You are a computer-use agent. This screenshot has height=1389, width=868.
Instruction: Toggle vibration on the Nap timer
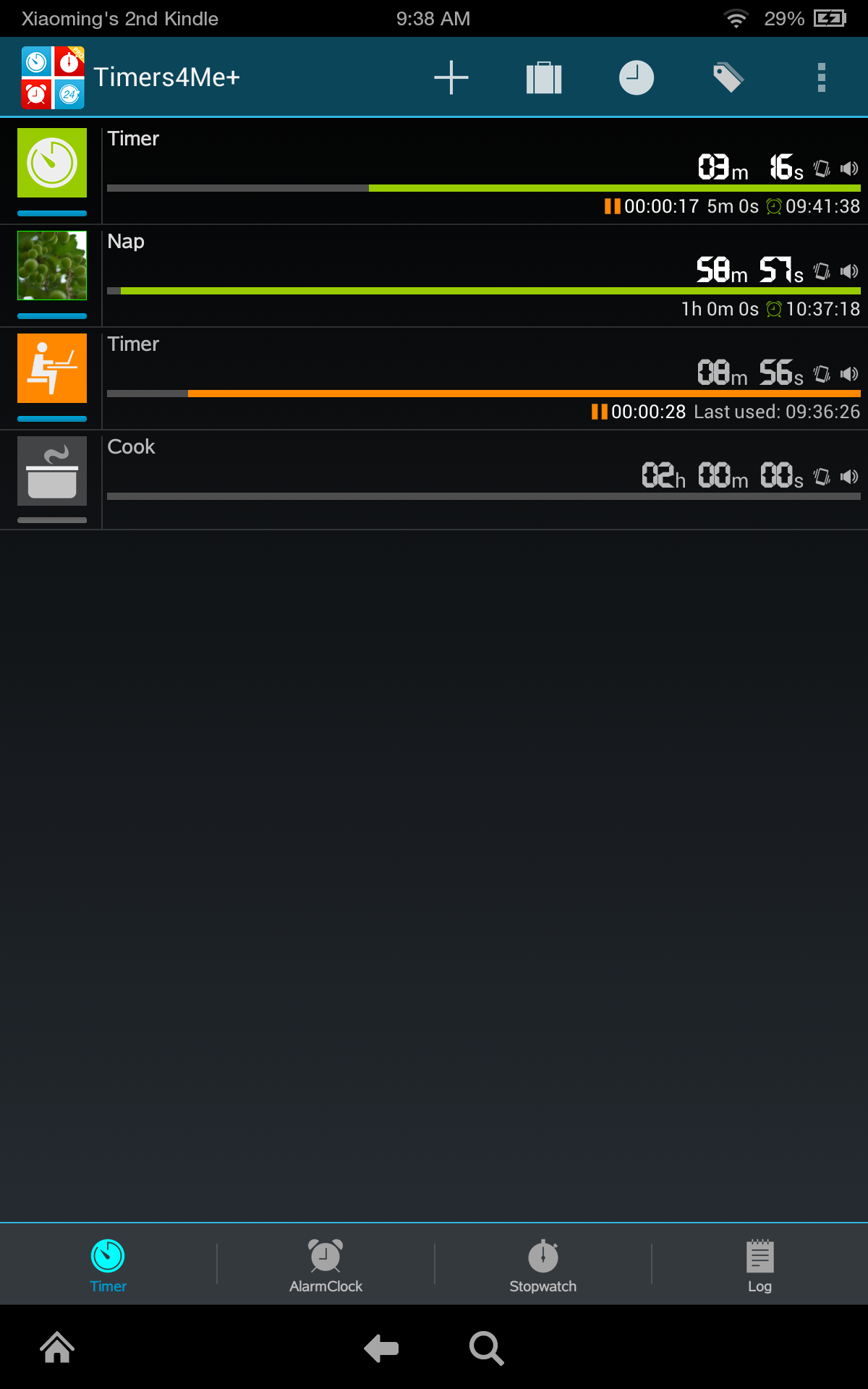[x=822, y=271]
